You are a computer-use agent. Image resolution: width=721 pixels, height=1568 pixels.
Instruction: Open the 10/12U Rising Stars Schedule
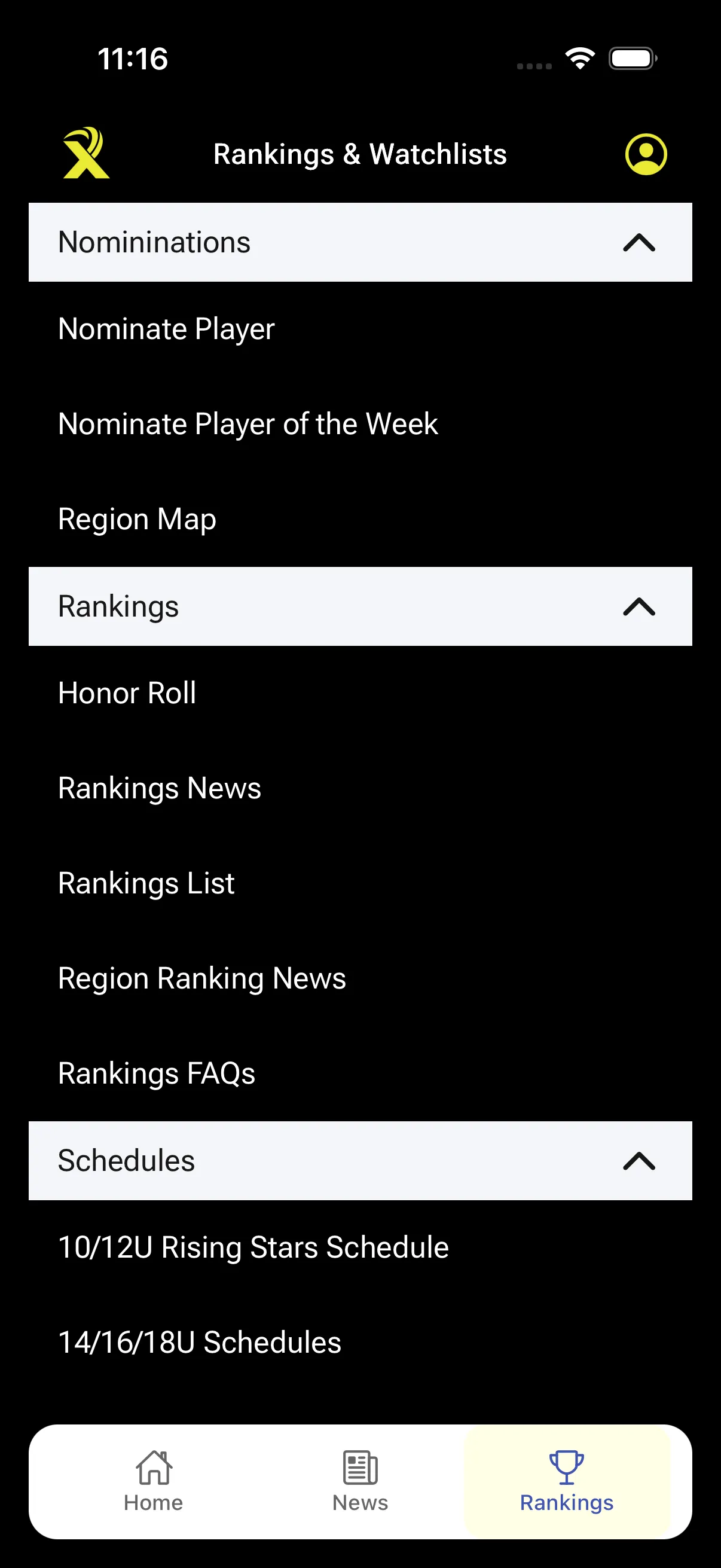(x=252, y=1247)
